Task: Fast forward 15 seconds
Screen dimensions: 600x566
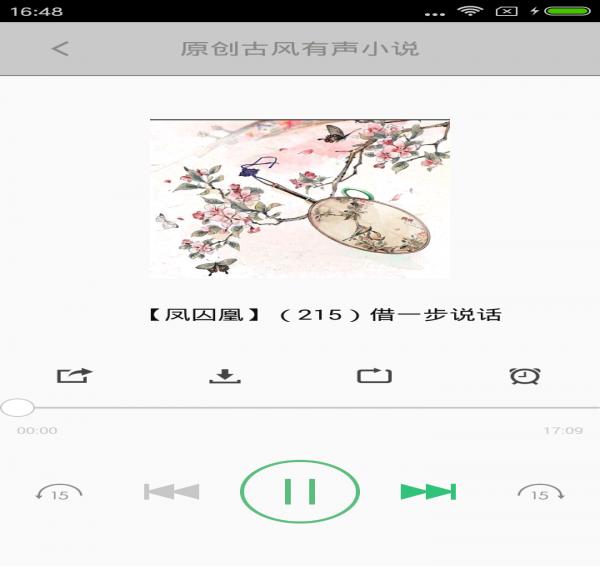Action: tap(540, 492)
